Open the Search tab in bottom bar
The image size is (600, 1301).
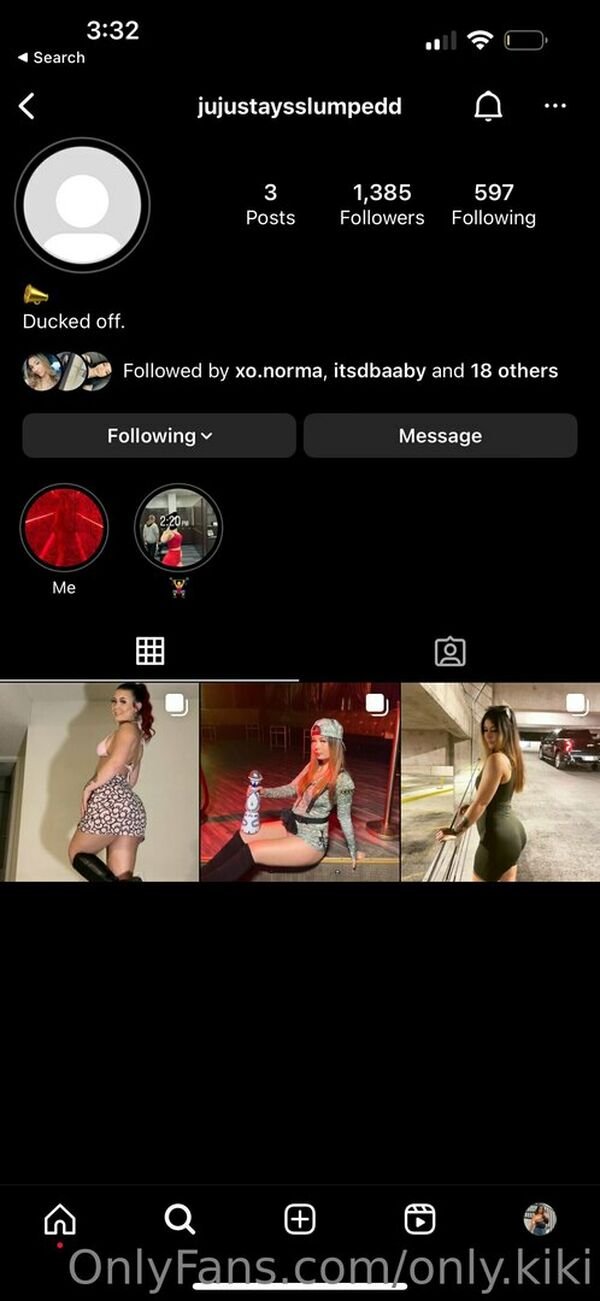pos(179,1219)
